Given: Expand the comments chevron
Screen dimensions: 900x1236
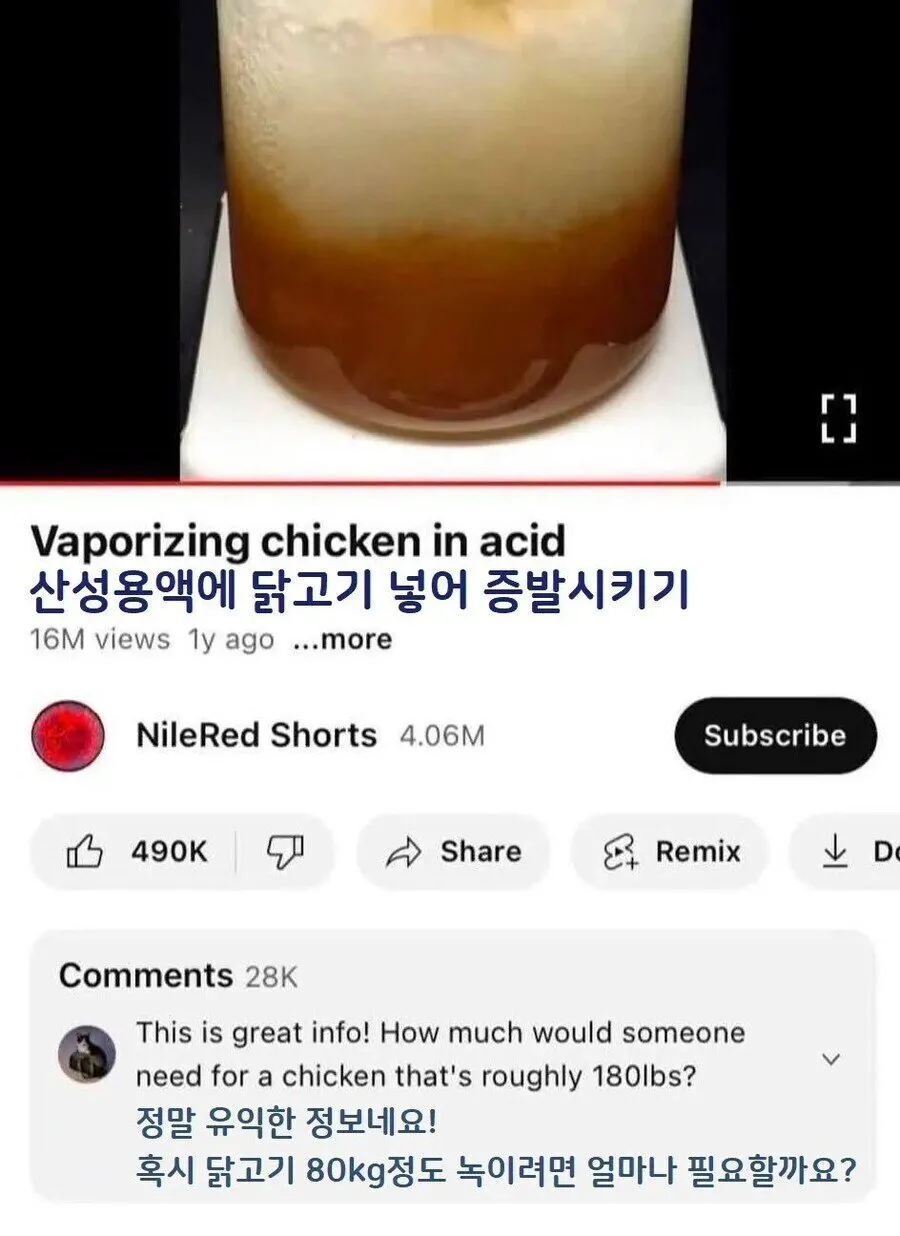Looking at the screenshot, I should [831, 1059].
